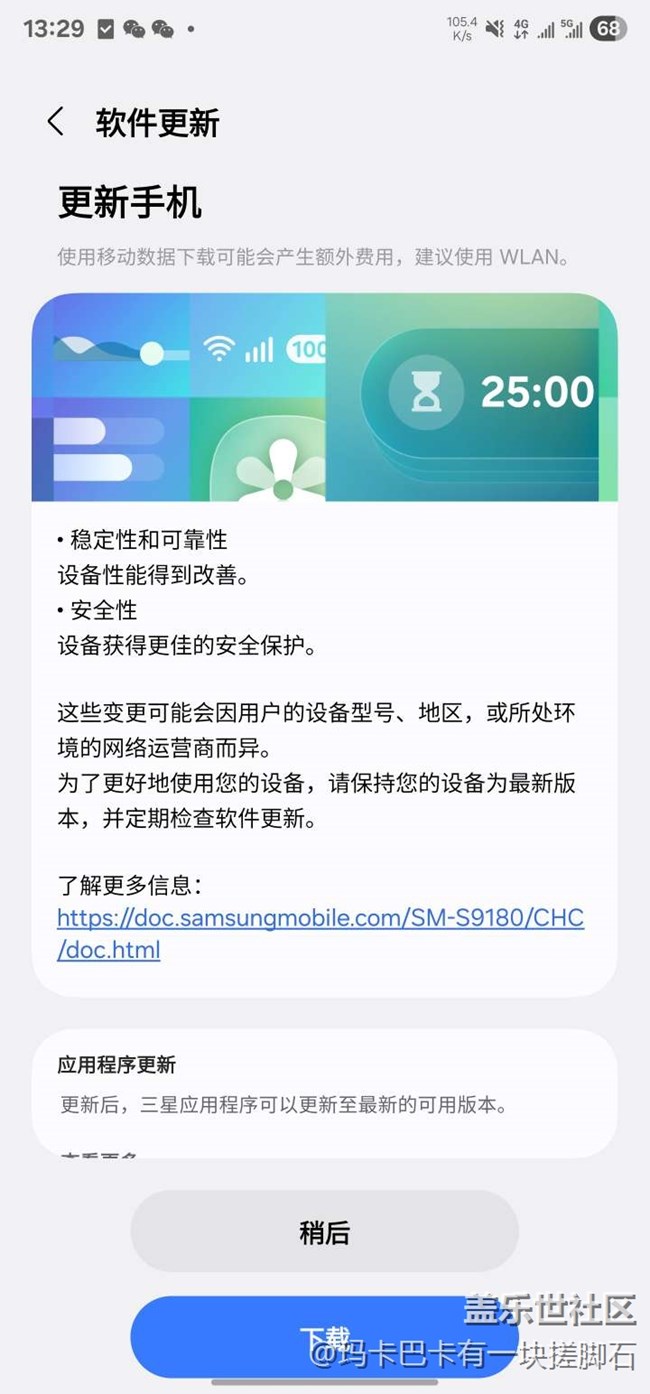Viewport: 650px width, 1394px height.
Task: Open the doc.samsungmobile.com link
Action: click(320, 934)
